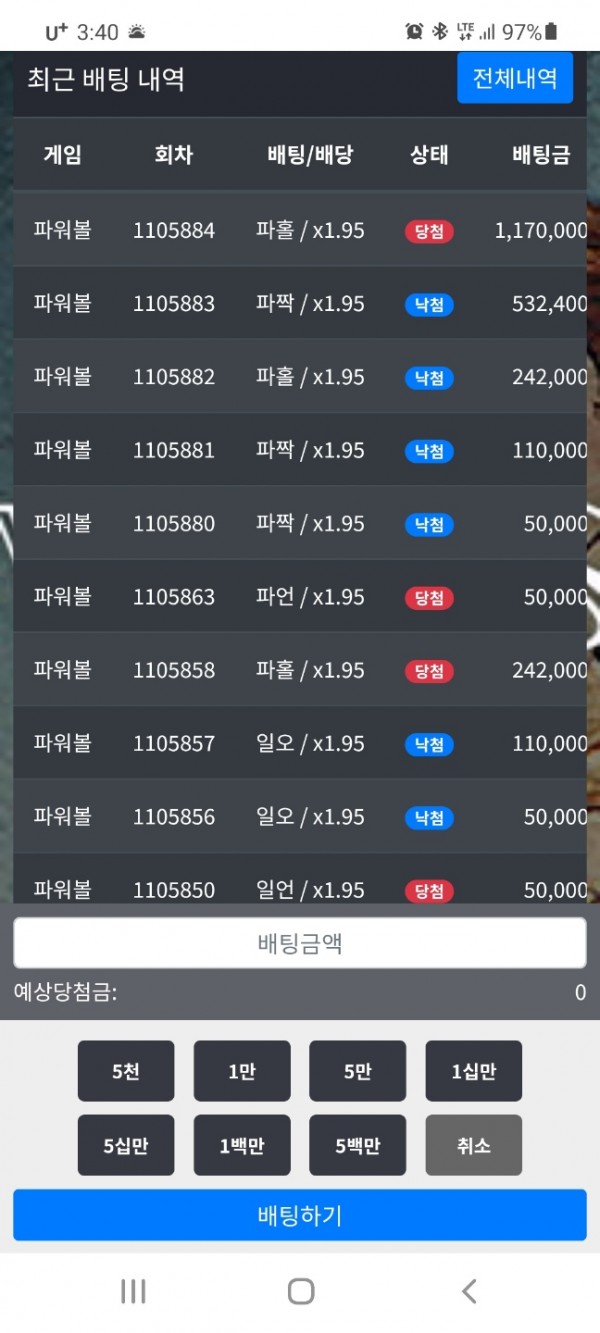
Task: Go back using system back button
Action: point(468,1291)
